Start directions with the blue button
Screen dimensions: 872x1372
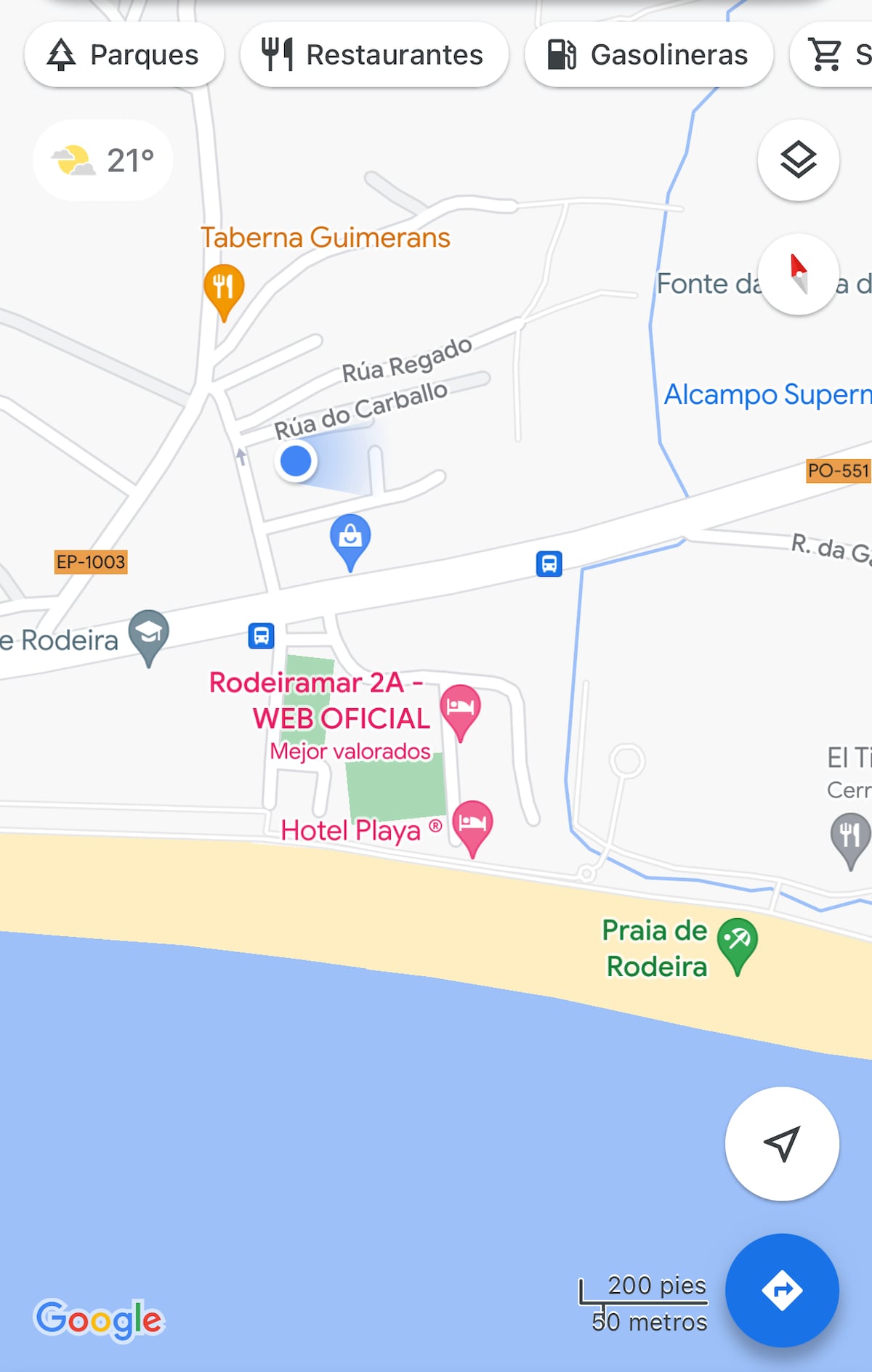click(782, 1290)
